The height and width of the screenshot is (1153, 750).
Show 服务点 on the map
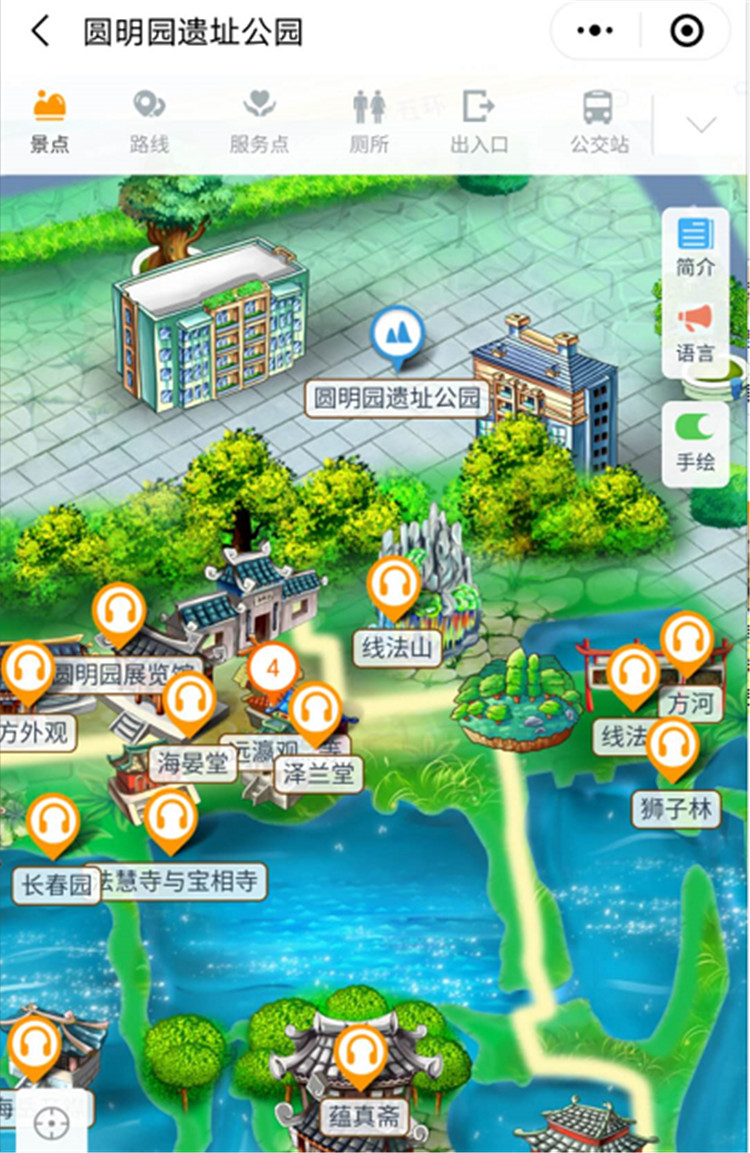click(259, 120)
